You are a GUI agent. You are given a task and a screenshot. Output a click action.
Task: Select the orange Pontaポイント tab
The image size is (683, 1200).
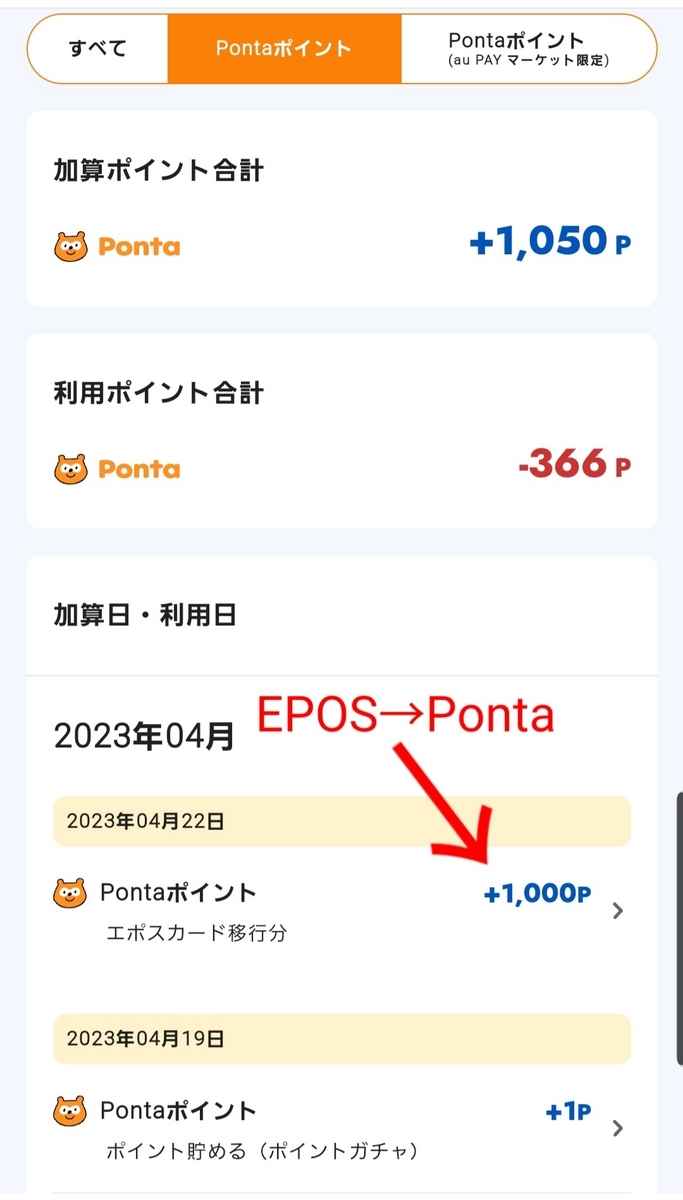point(284,48)
